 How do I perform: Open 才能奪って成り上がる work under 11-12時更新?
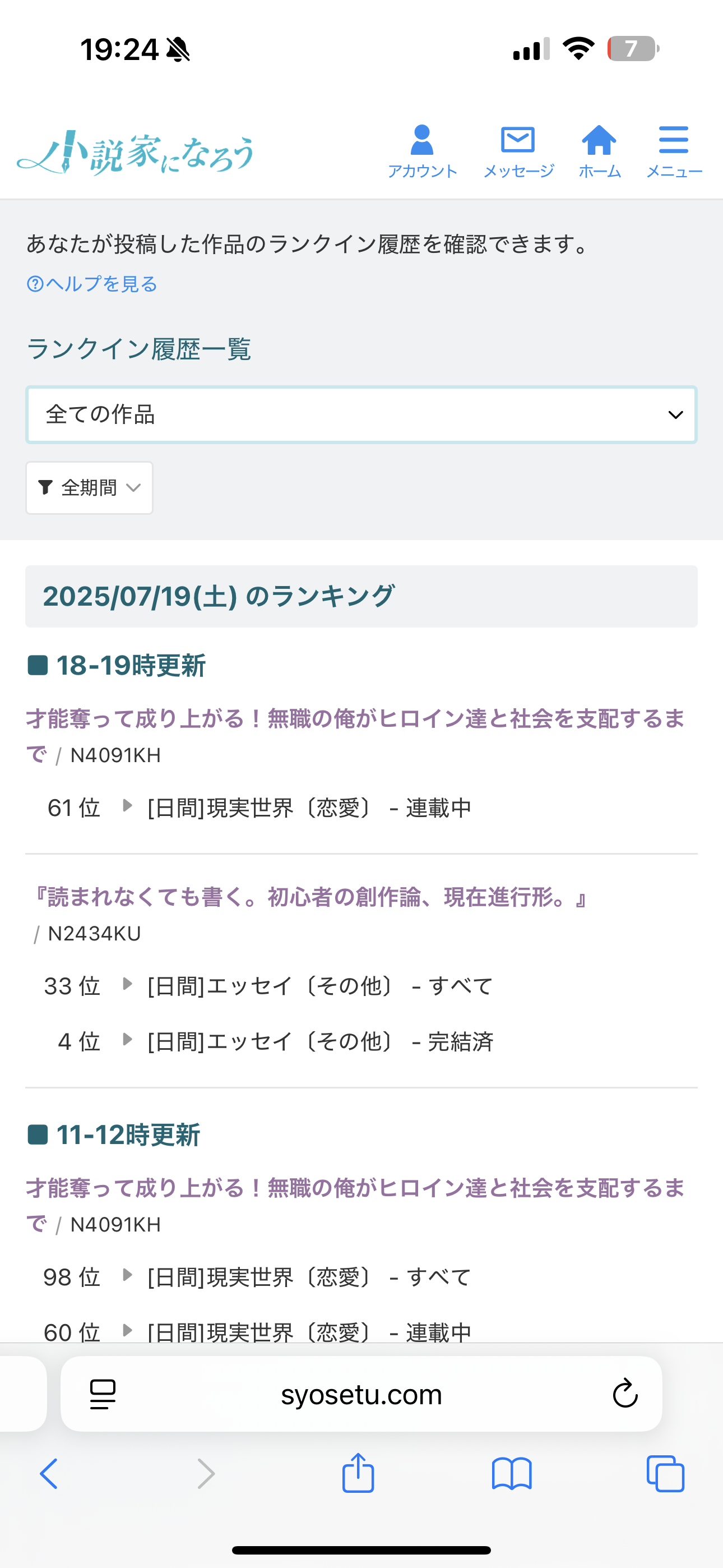click(x=355, y=1188)
